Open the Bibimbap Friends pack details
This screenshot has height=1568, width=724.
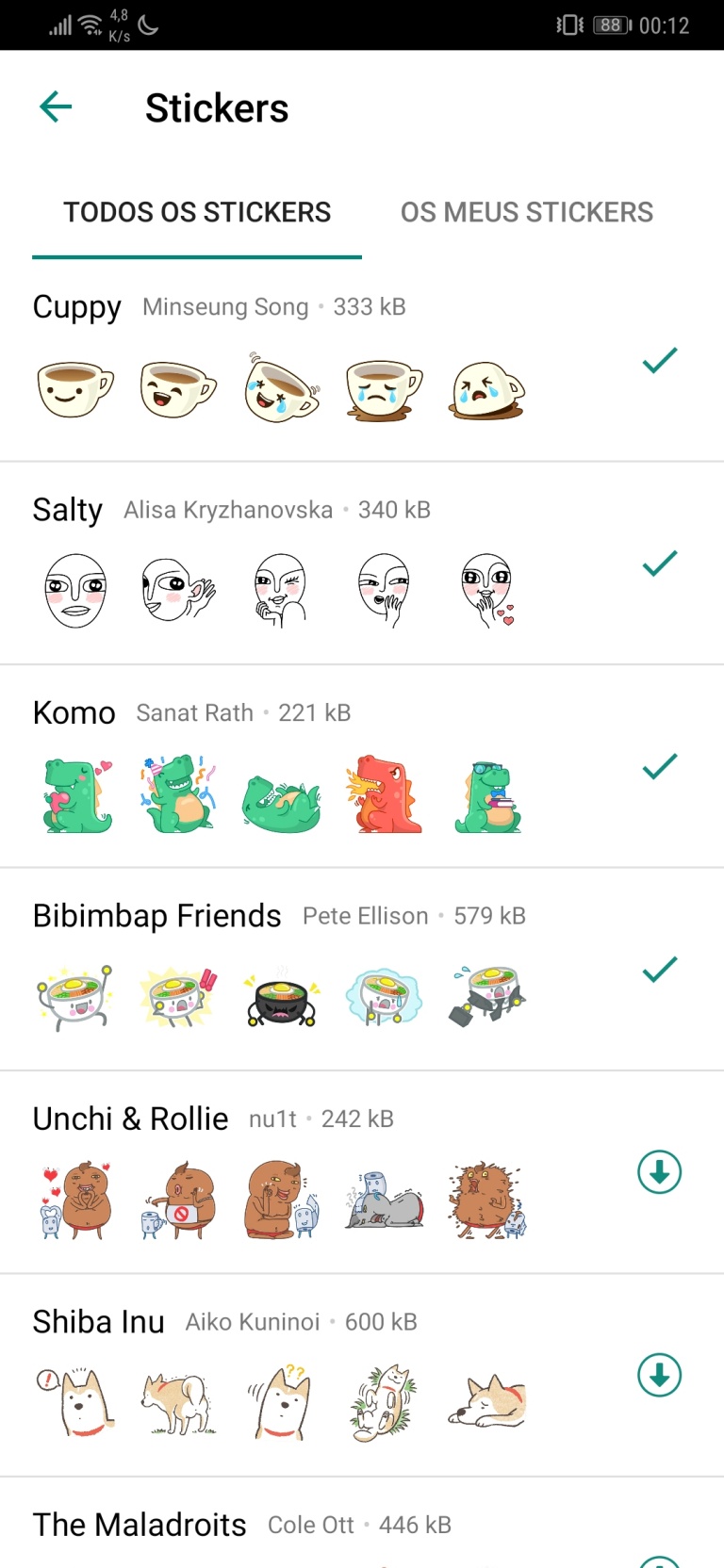tap(156, 915)
